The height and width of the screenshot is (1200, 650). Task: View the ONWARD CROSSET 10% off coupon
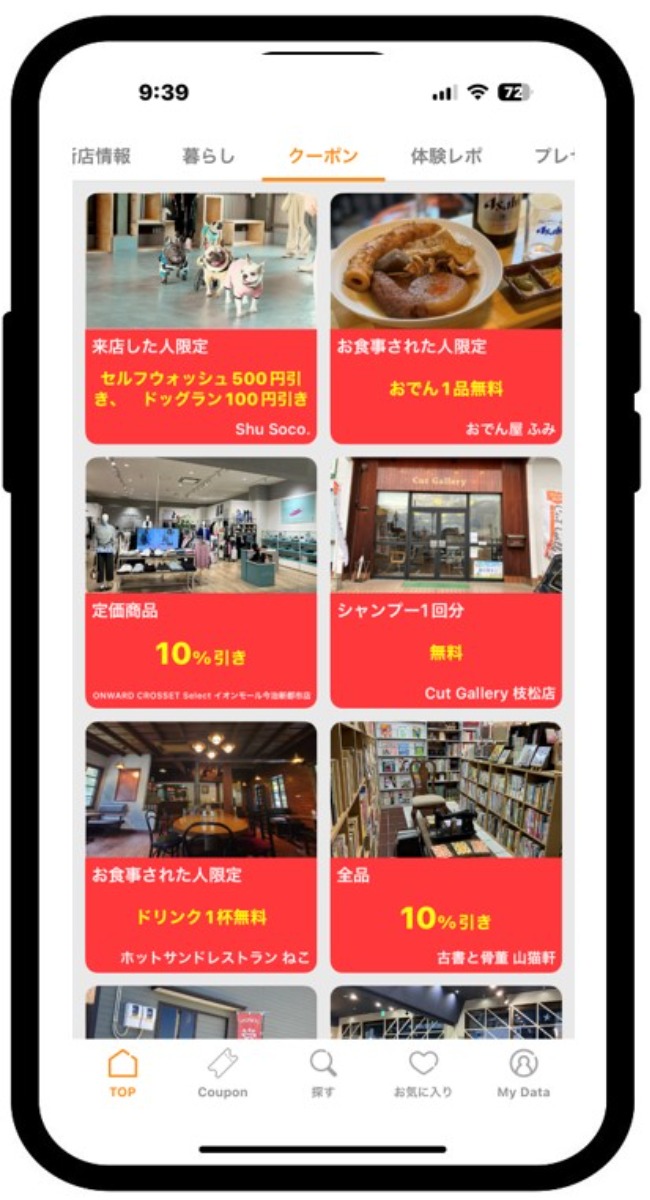201,582
